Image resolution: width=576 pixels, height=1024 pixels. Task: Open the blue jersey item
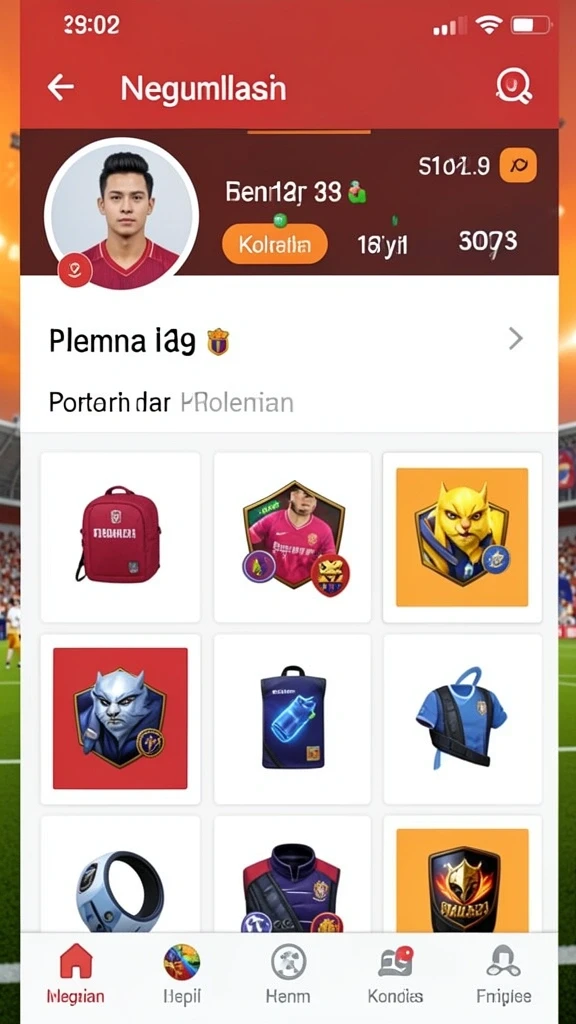point(462,718)
